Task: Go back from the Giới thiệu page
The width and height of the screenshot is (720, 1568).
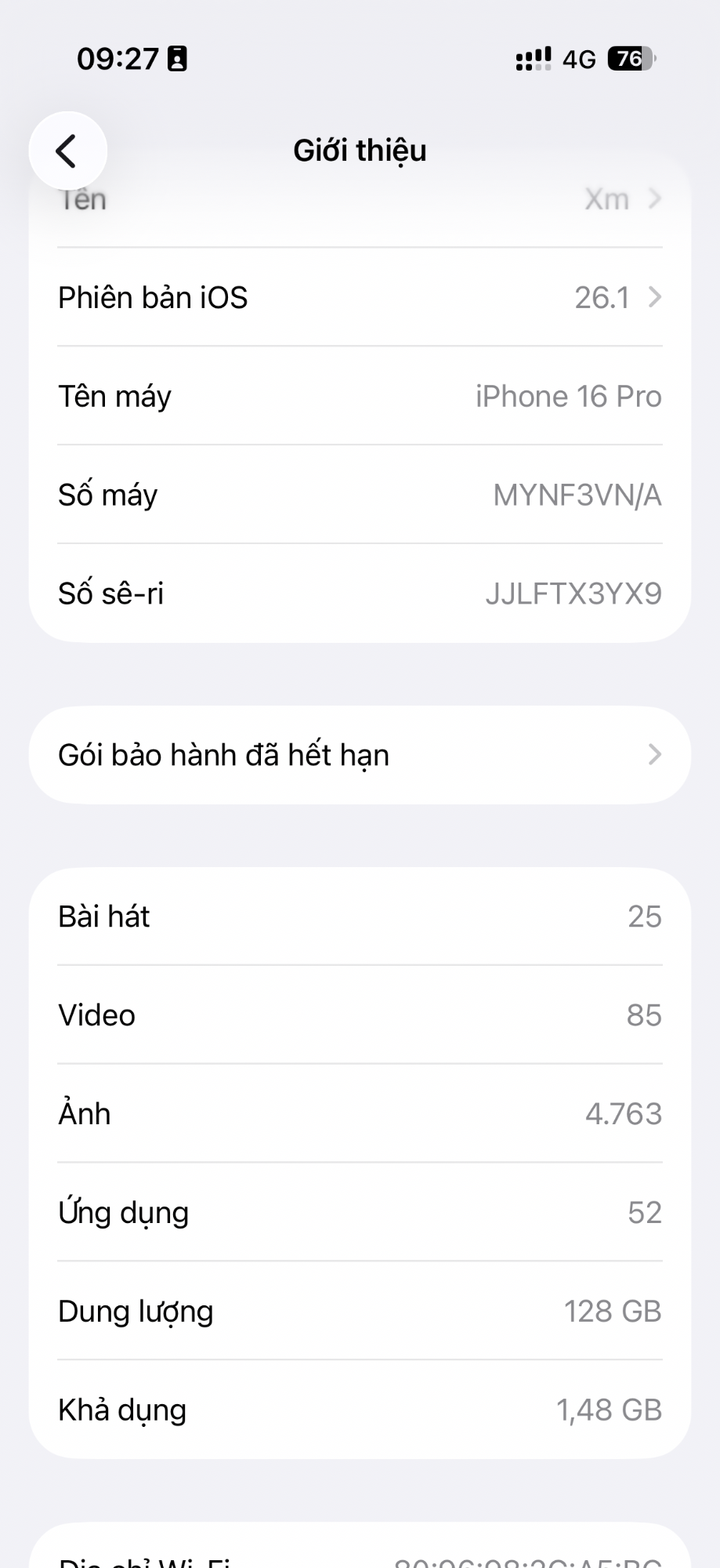Action: (67, 151)
